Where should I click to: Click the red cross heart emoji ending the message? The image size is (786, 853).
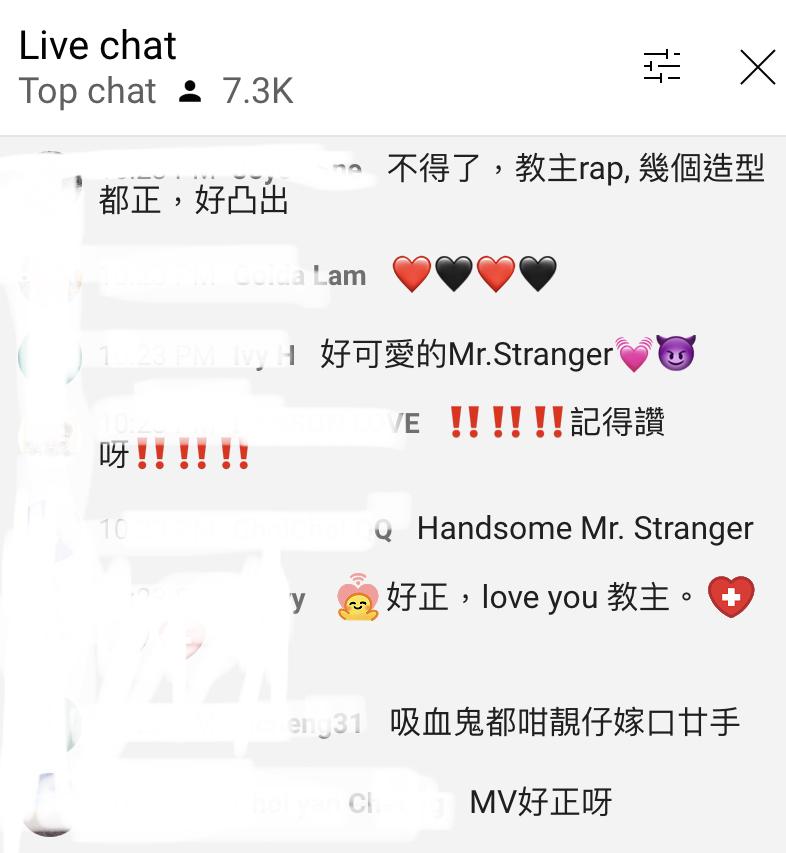tap(731, 596)
